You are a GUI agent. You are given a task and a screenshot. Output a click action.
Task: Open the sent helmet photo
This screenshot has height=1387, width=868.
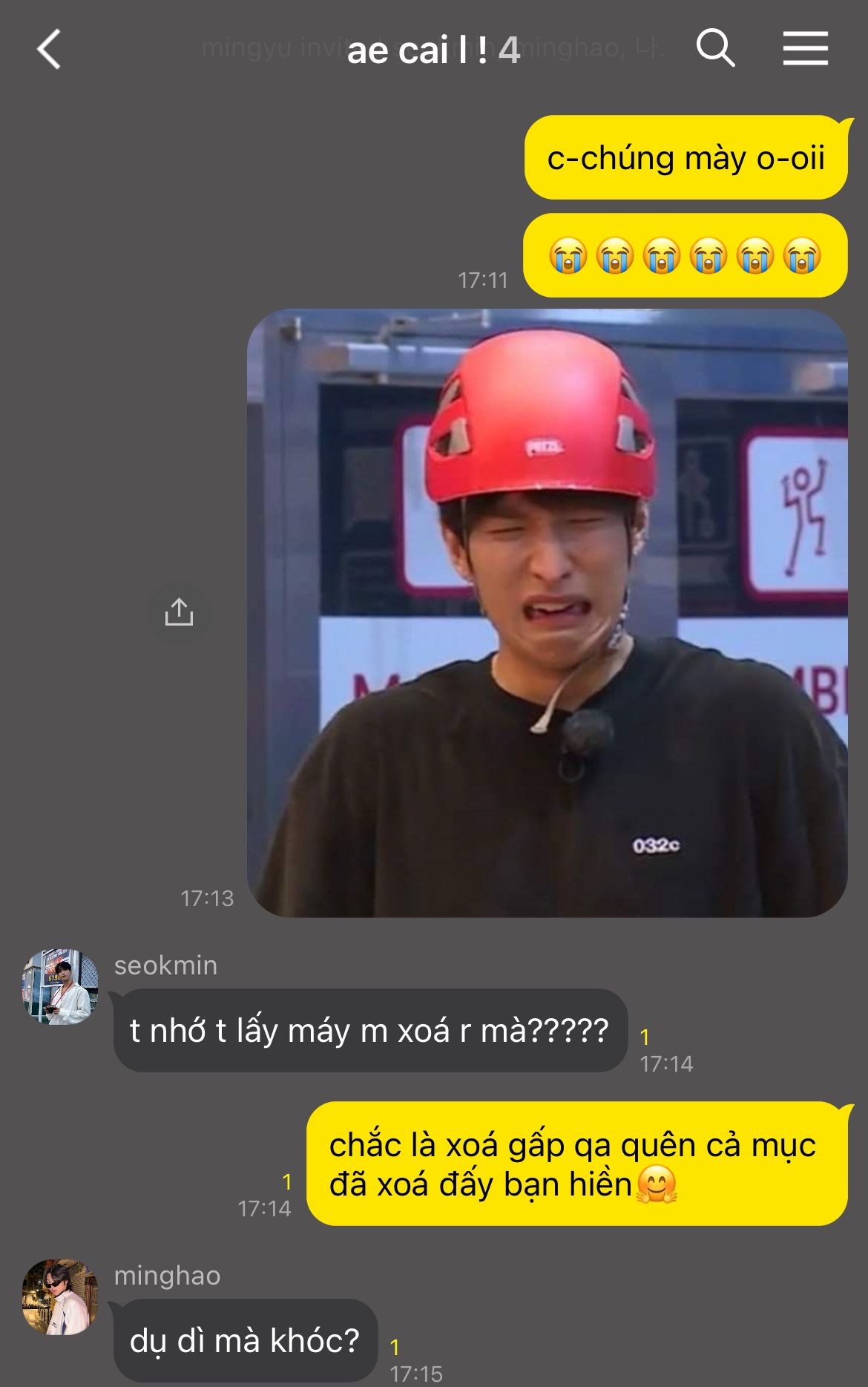tap(547, 612)
